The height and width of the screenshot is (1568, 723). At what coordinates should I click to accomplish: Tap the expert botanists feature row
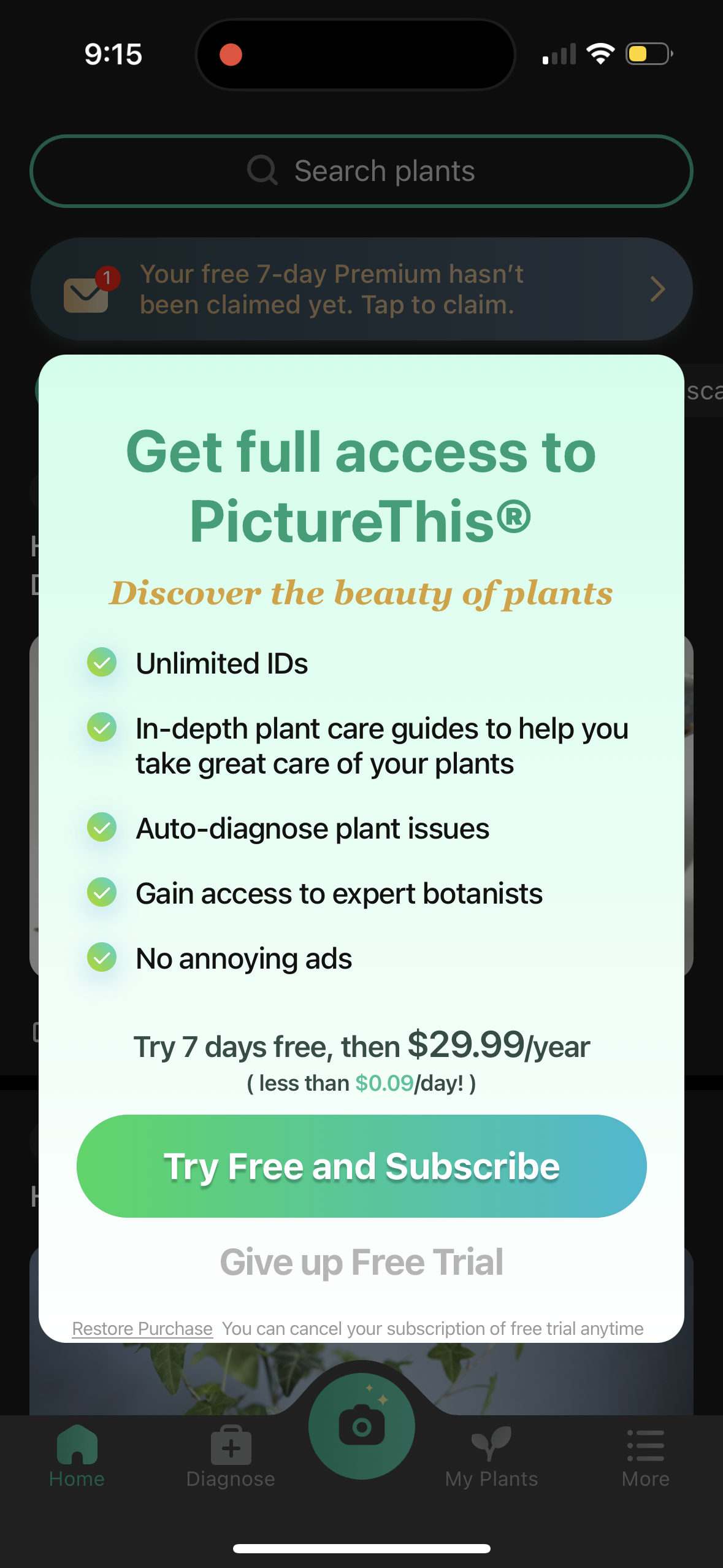[x=339, y=893]
